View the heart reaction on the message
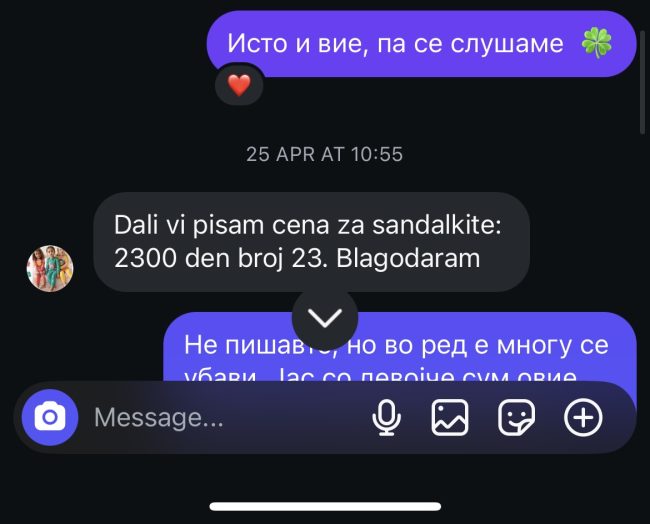Image resolution: width=650 pixels, height=524 pixels. click(x=239, y=86)
